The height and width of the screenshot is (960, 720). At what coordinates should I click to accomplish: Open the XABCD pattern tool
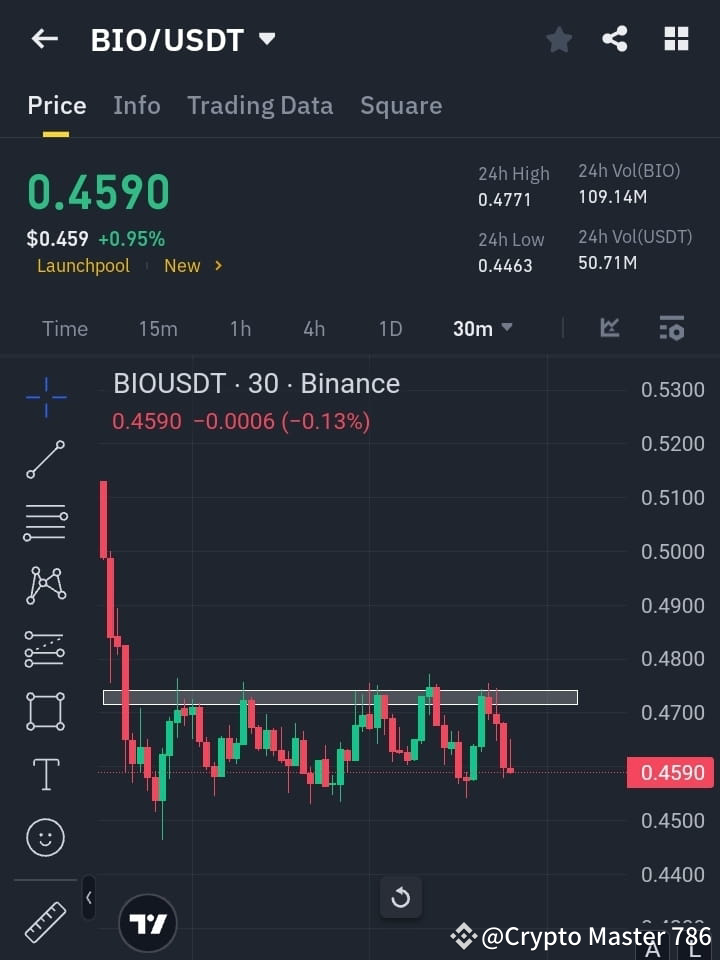coord(44,585)
